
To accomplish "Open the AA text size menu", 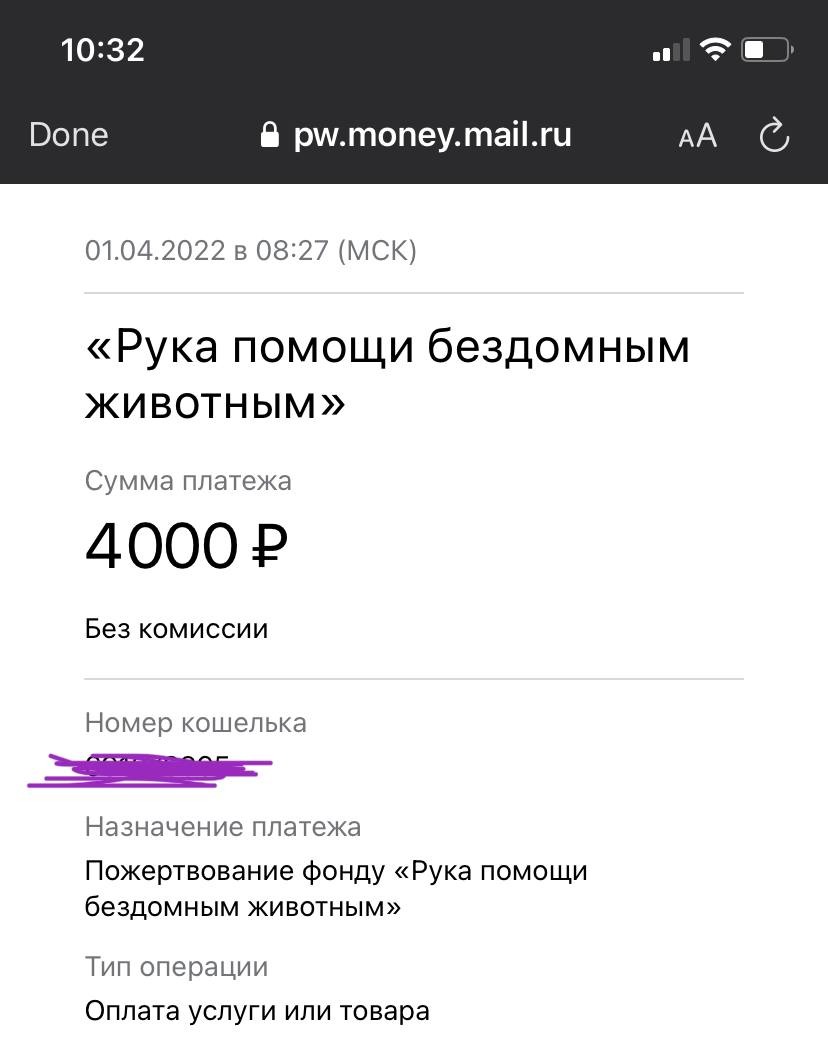I will pyautogui.click(x=697, y=136).
